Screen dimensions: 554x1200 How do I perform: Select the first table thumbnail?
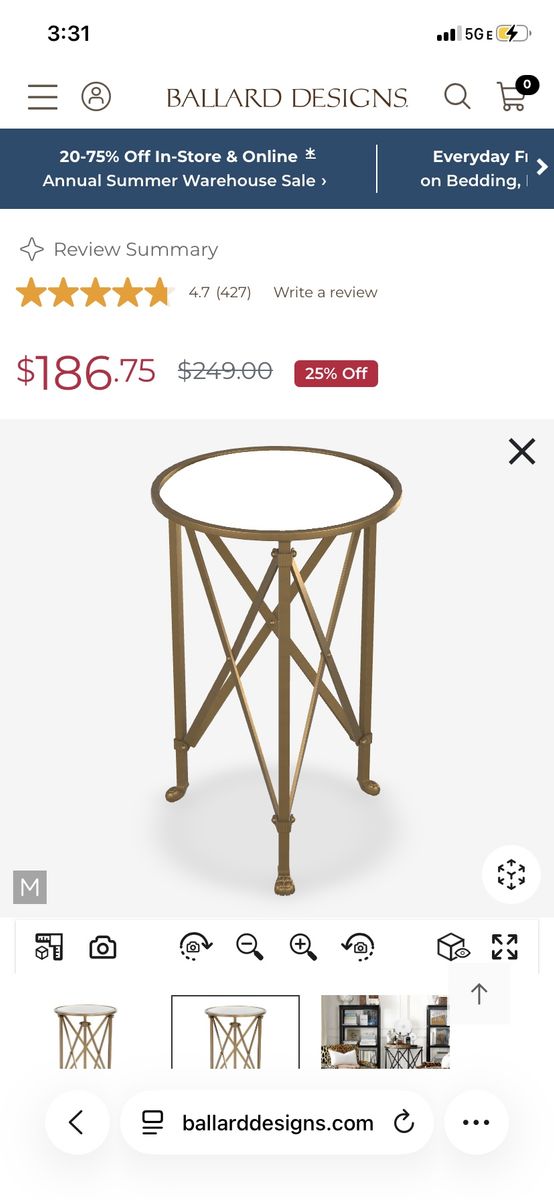pos(85,1036)
